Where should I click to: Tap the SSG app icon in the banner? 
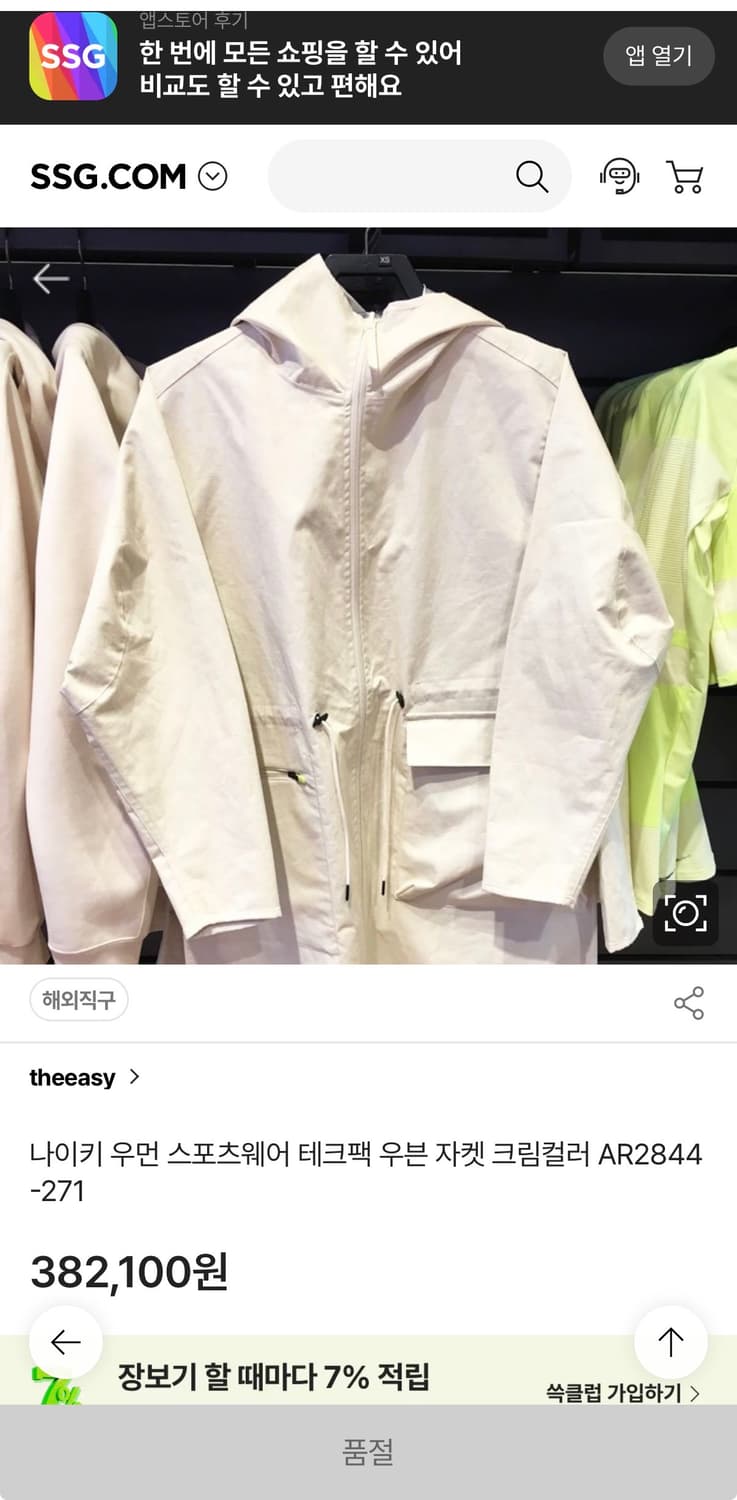coord(73,56)
